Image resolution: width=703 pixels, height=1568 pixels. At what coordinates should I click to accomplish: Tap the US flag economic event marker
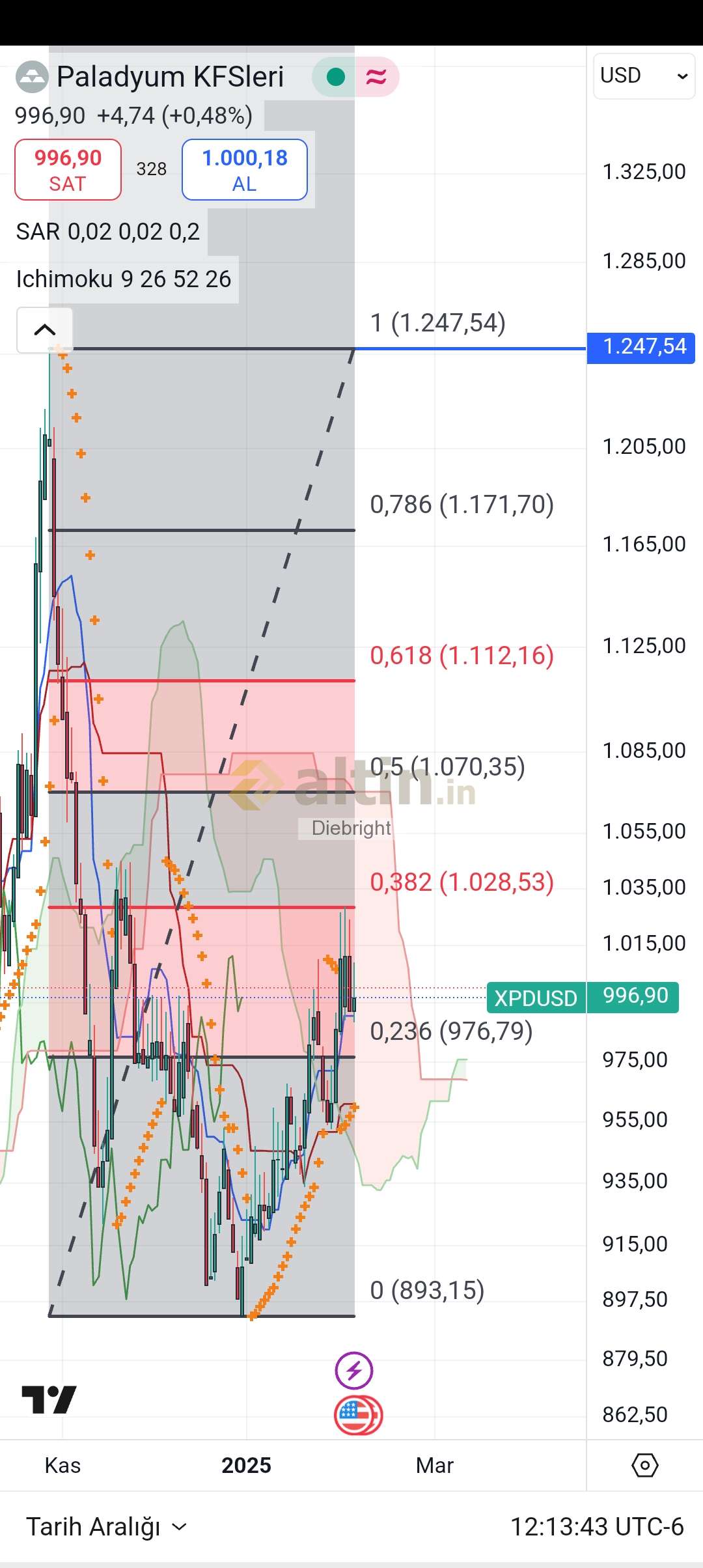coord(358,1415)
